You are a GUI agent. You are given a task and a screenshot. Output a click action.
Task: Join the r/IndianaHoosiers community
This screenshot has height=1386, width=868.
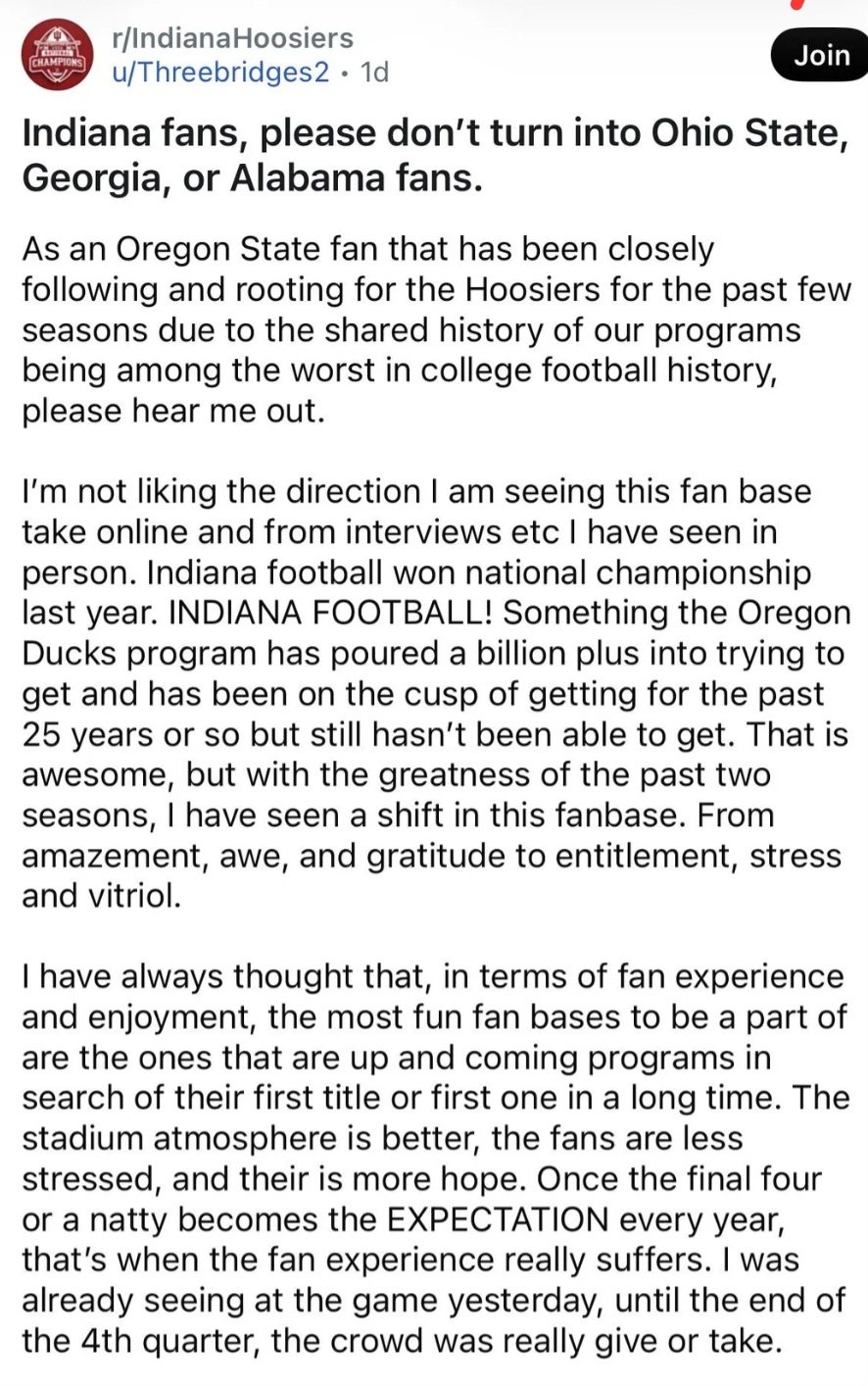(x=821, y=55)
